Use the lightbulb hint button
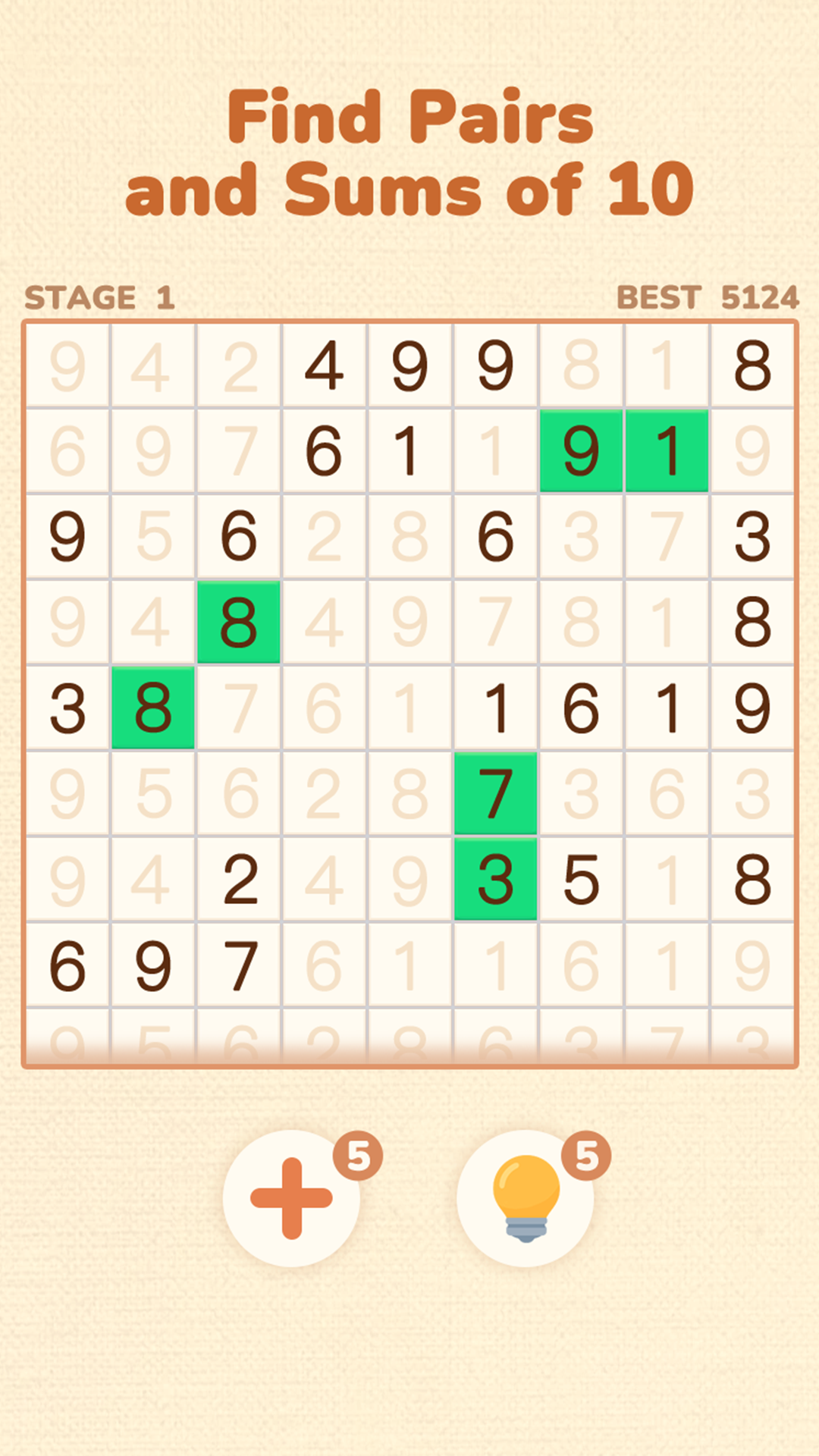This screenshot has height=1456, width=819. [x=526, y=1198]
